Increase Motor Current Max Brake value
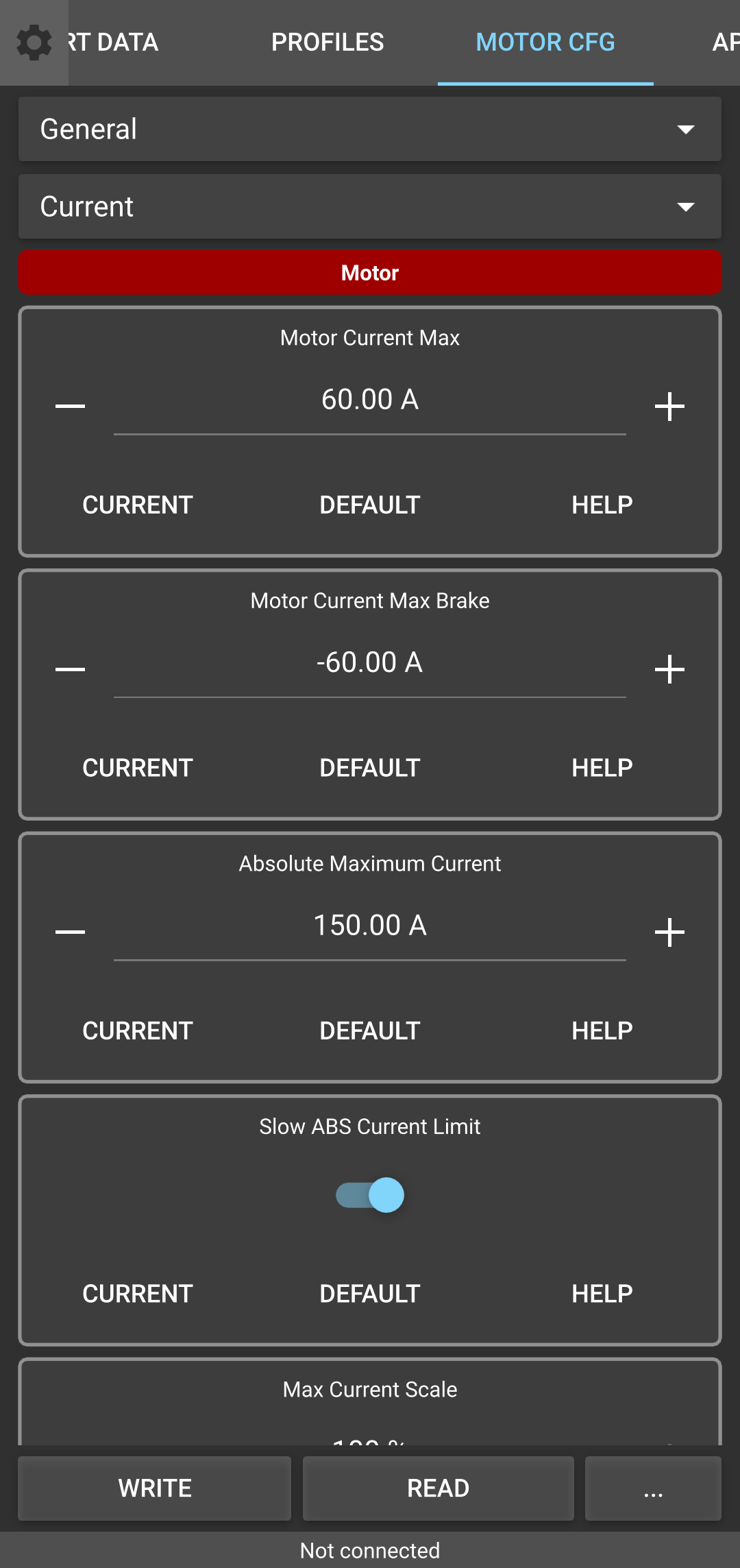 coord(669,669)
